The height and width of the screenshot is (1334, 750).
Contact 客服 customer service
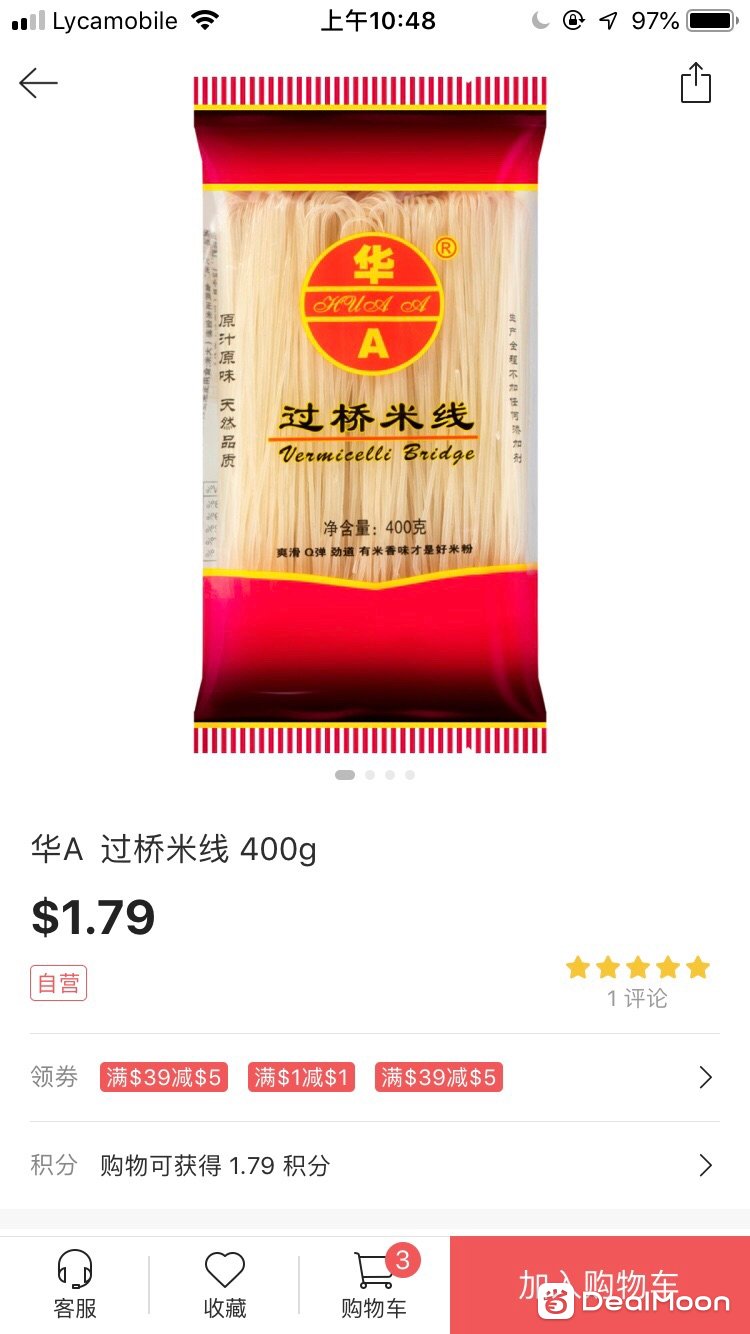pos(75,1284)
